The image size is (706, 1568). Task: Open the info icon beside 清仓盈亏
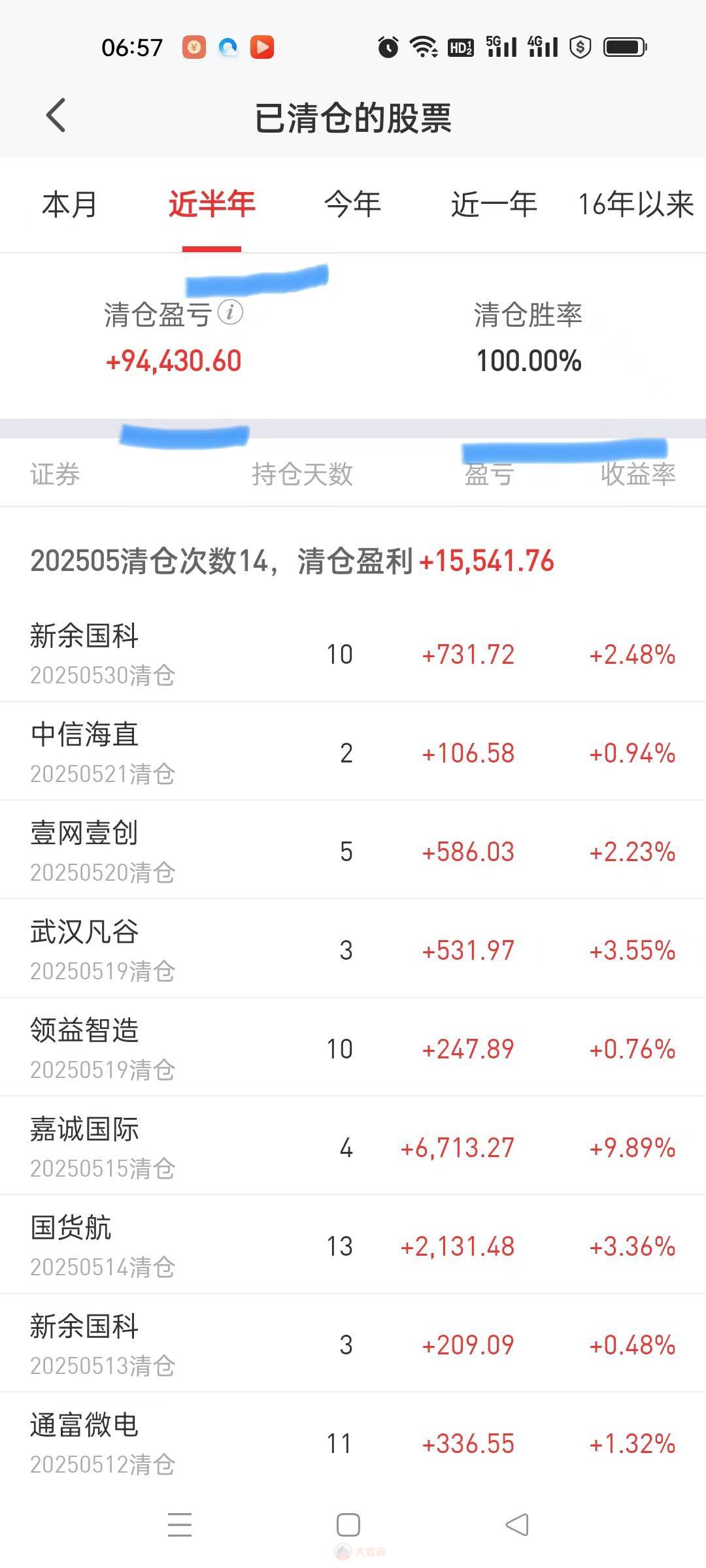230,312
